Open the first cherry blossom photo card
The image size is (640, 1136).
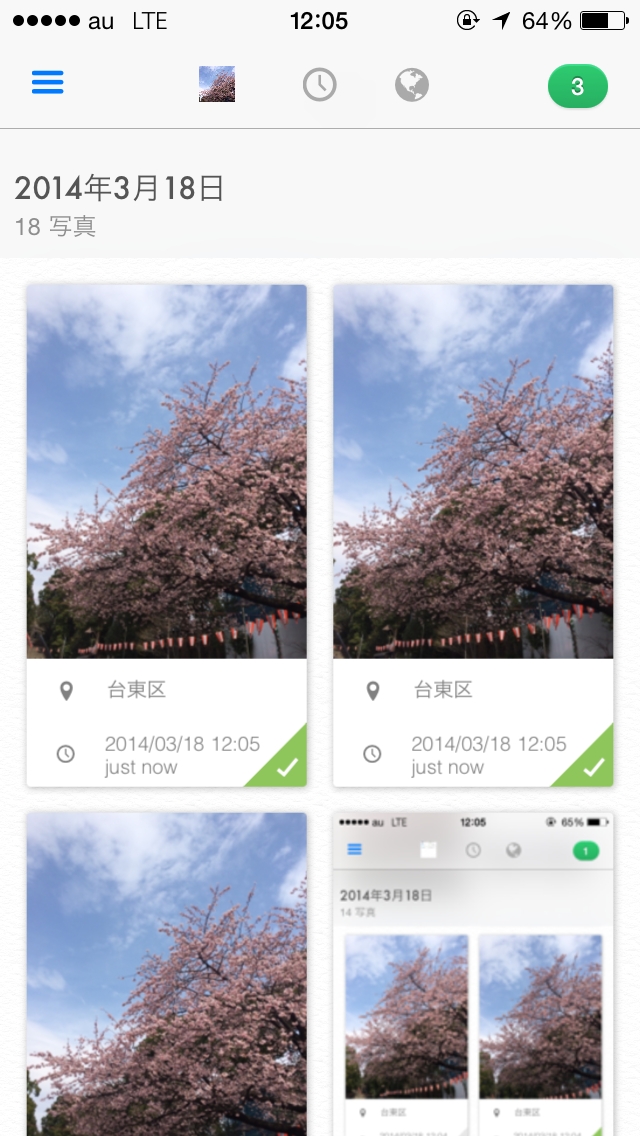(166, 472)
